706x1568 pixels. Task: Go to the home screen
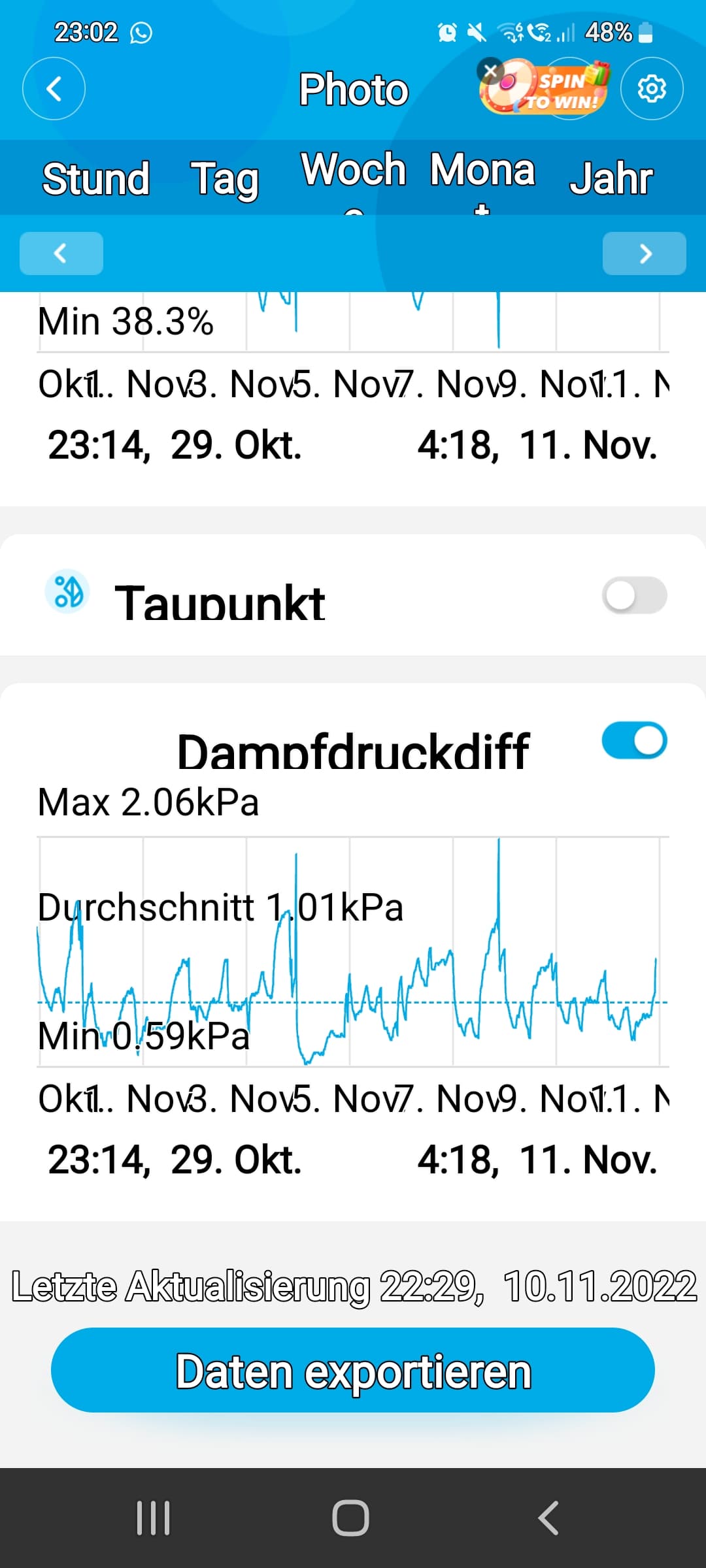pyautogui.click(x=351, y=1517)
